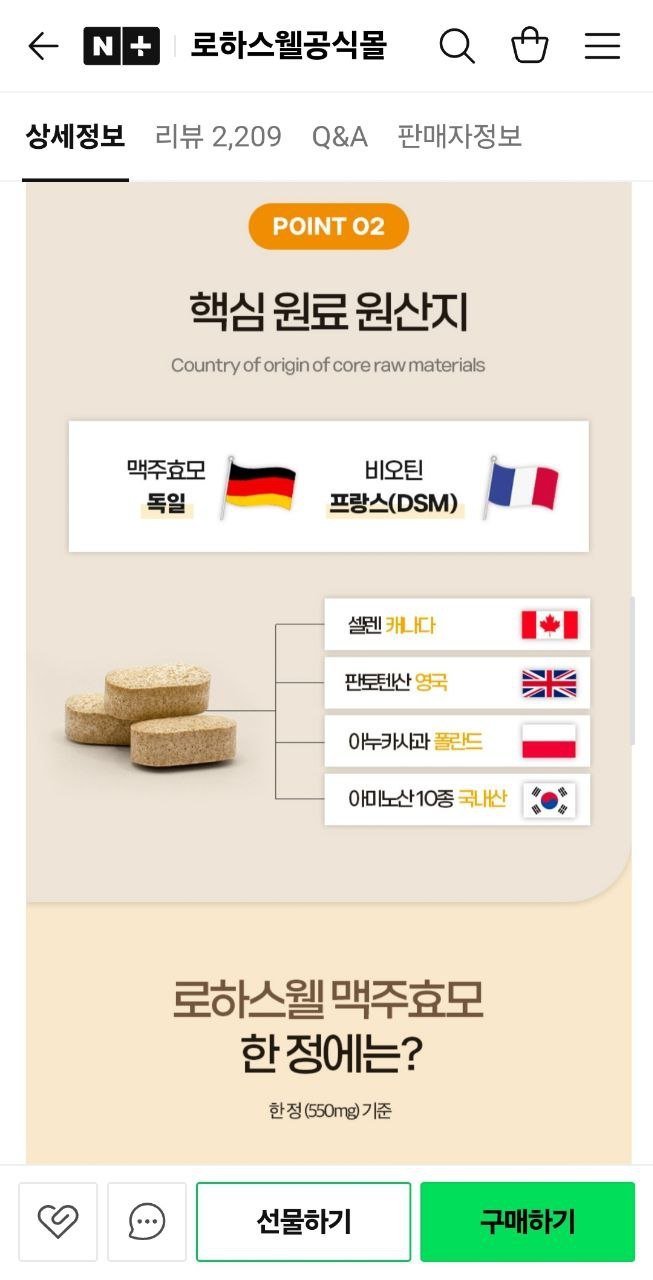Open the chat inquiry icon
653x1280 pixels.
pyautogui.click(x=147, y=1221)
